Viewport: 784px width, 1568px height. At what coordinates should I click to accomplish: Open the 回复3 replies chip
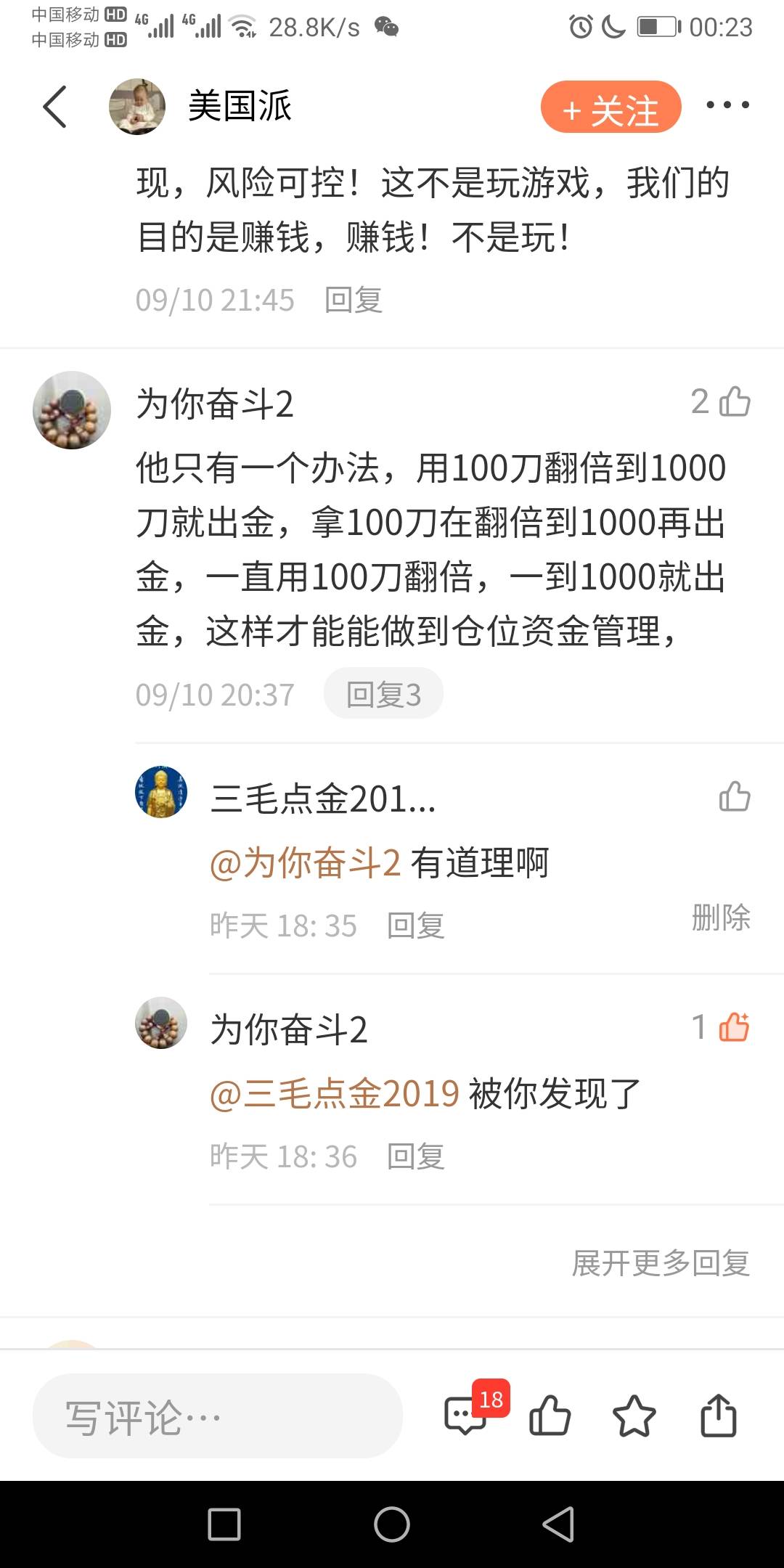[x=383, y=694]
